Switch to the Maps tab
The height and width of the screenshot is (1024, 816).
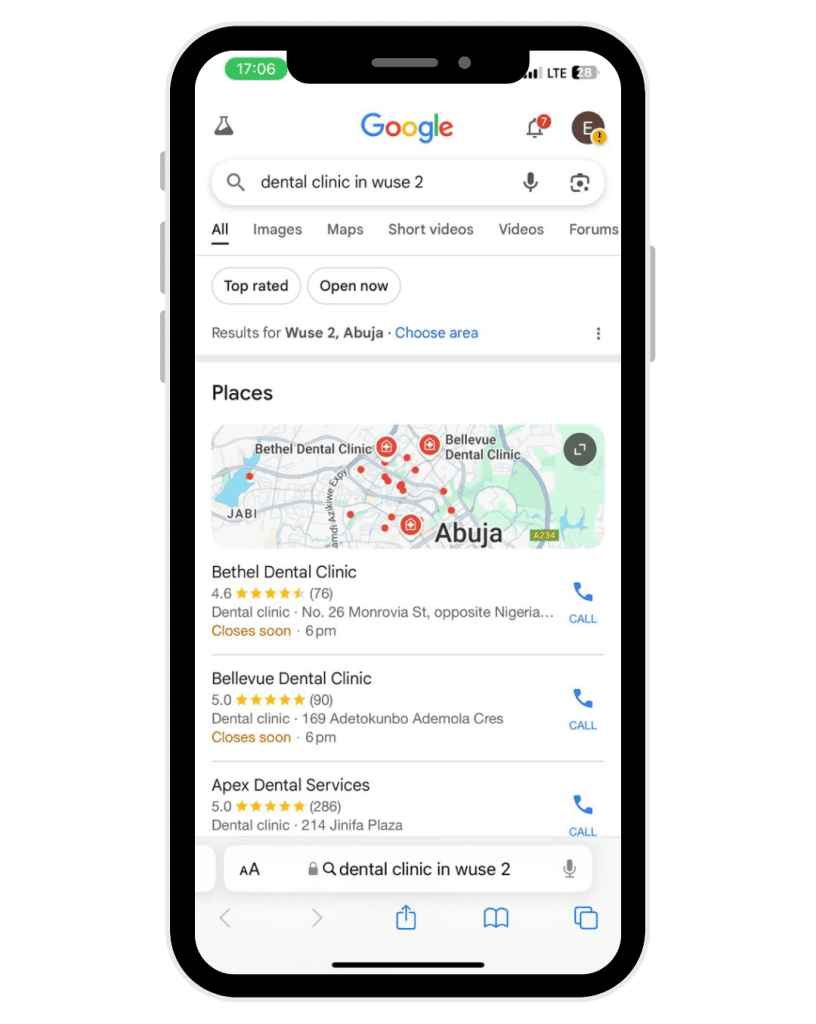[345, 229]
